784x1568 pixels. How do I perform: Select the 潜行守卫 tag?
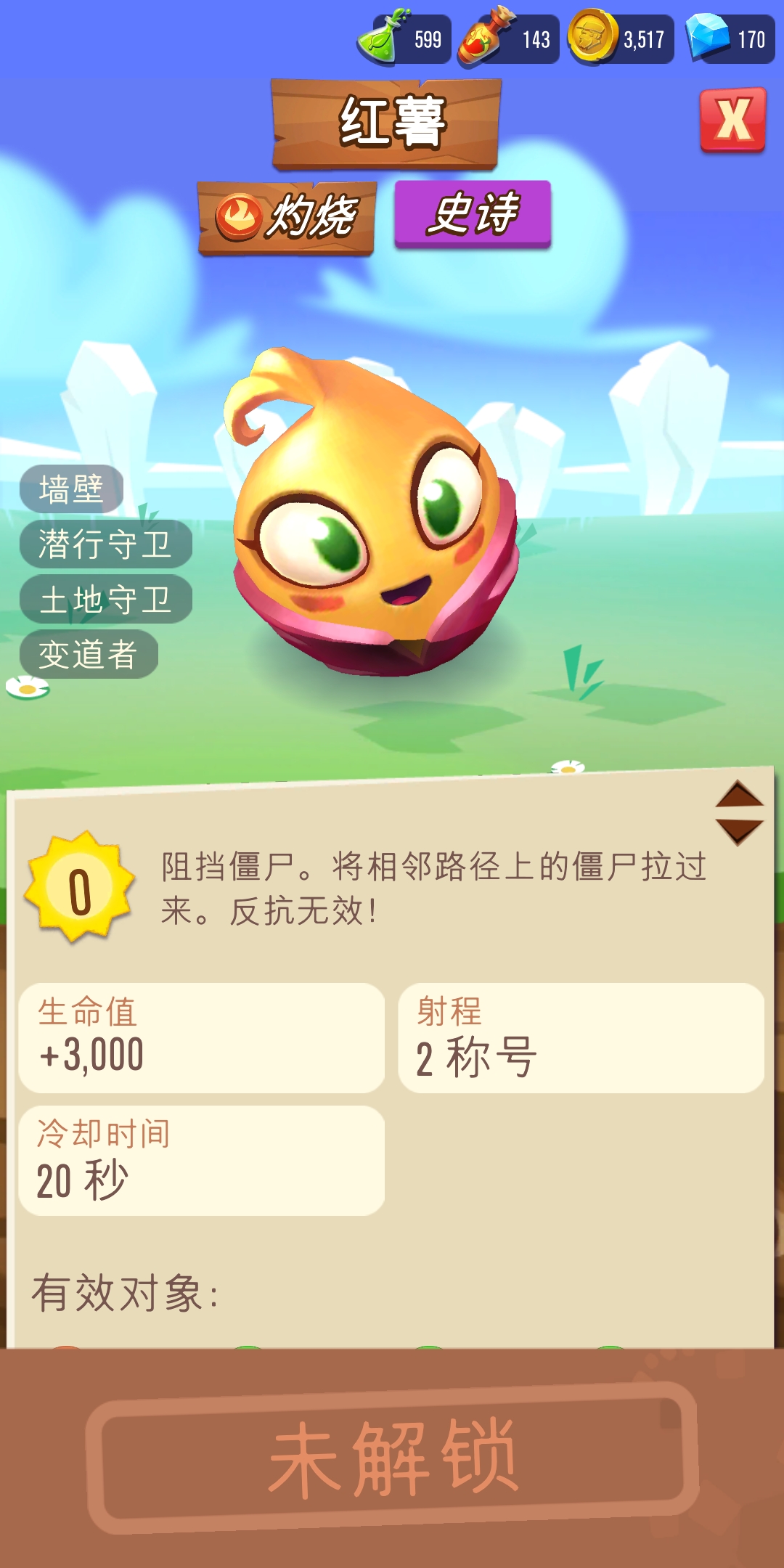105,544
